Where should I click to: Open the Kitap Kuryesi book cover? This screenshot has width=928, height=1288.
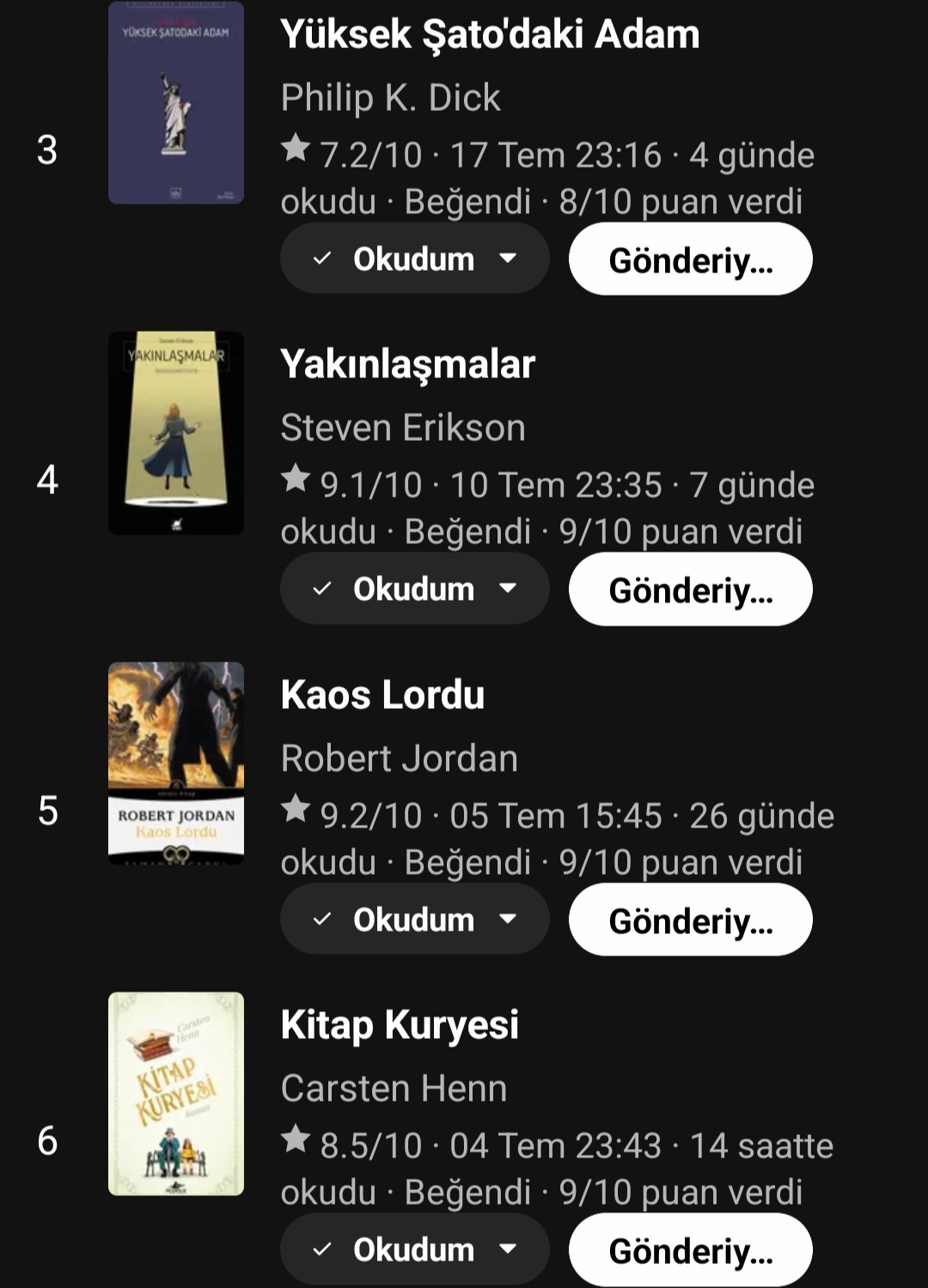click(176, 1094)
